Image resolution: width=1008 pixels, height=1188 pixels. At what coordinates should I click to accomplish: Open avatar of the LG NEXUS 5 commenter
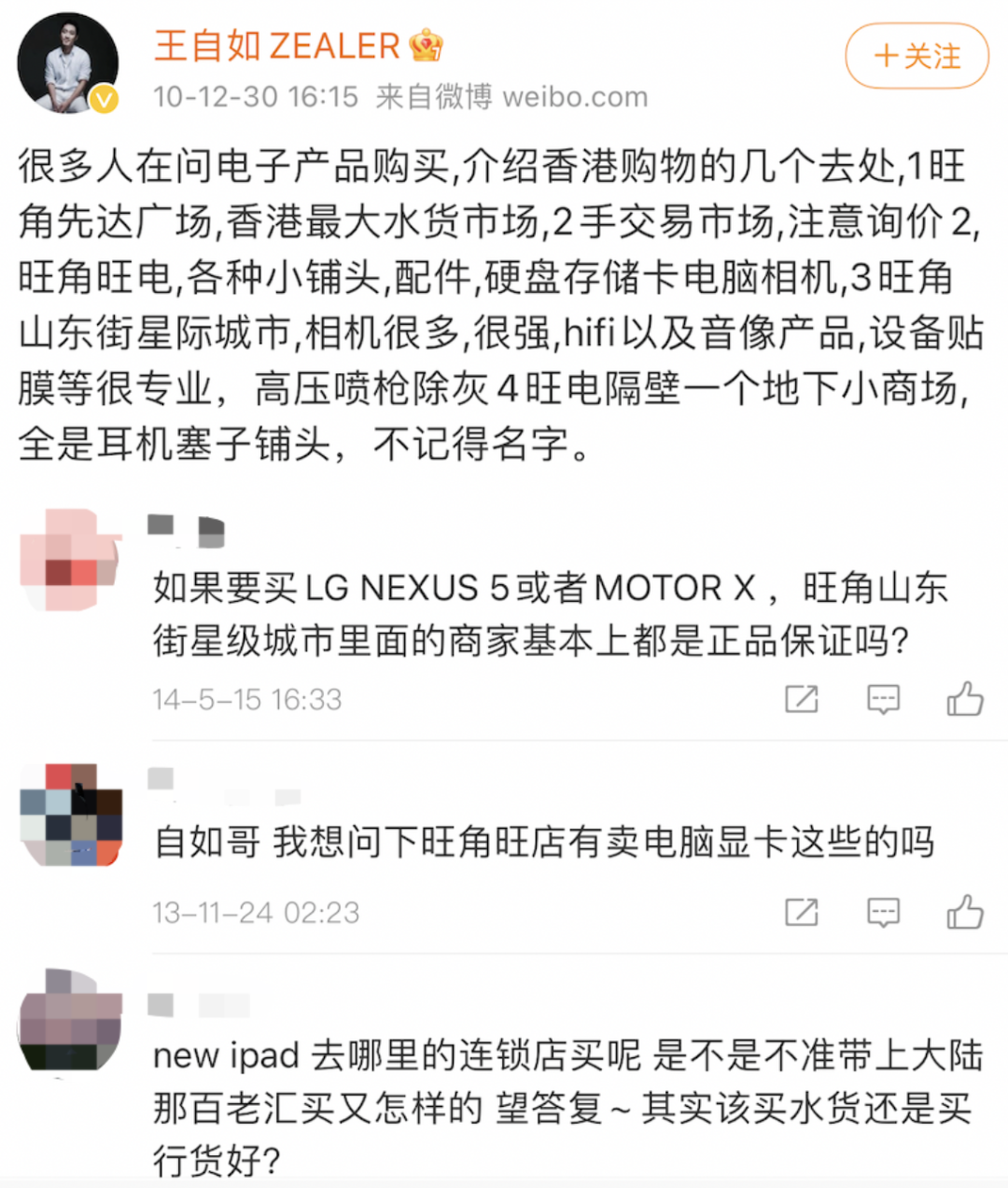[x=71, y=560]
